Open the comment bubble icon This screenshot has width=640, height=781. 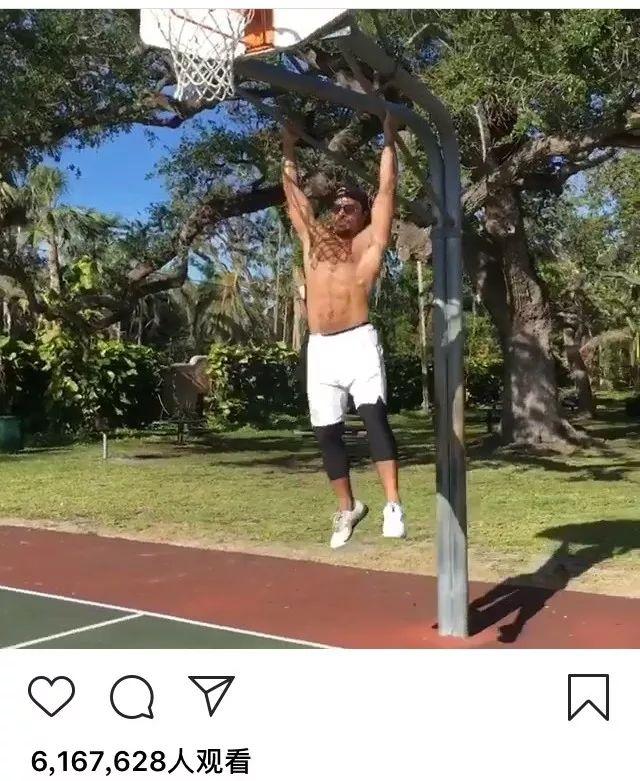click(x=131, y=697)
